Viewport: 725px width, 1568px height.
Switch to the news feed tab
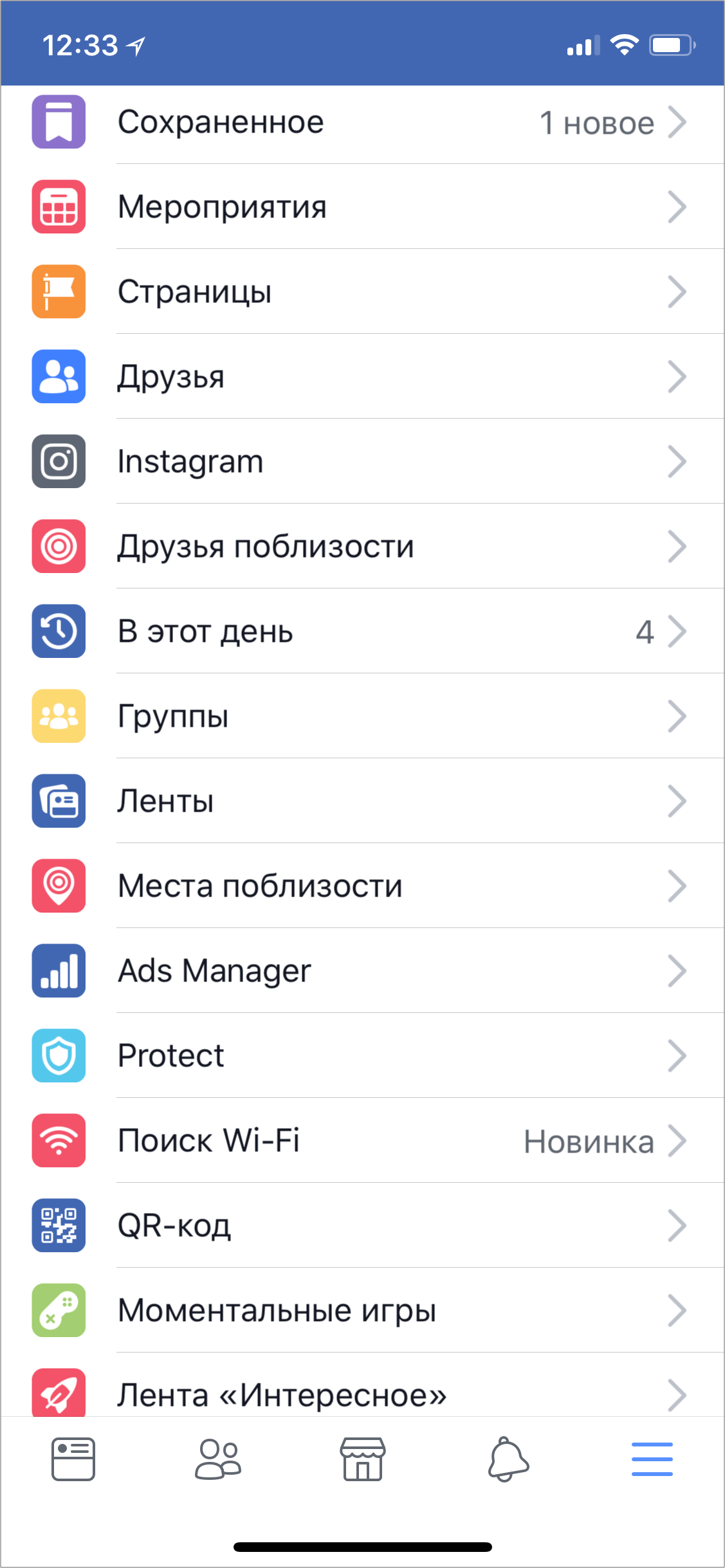click(73, 1459)
